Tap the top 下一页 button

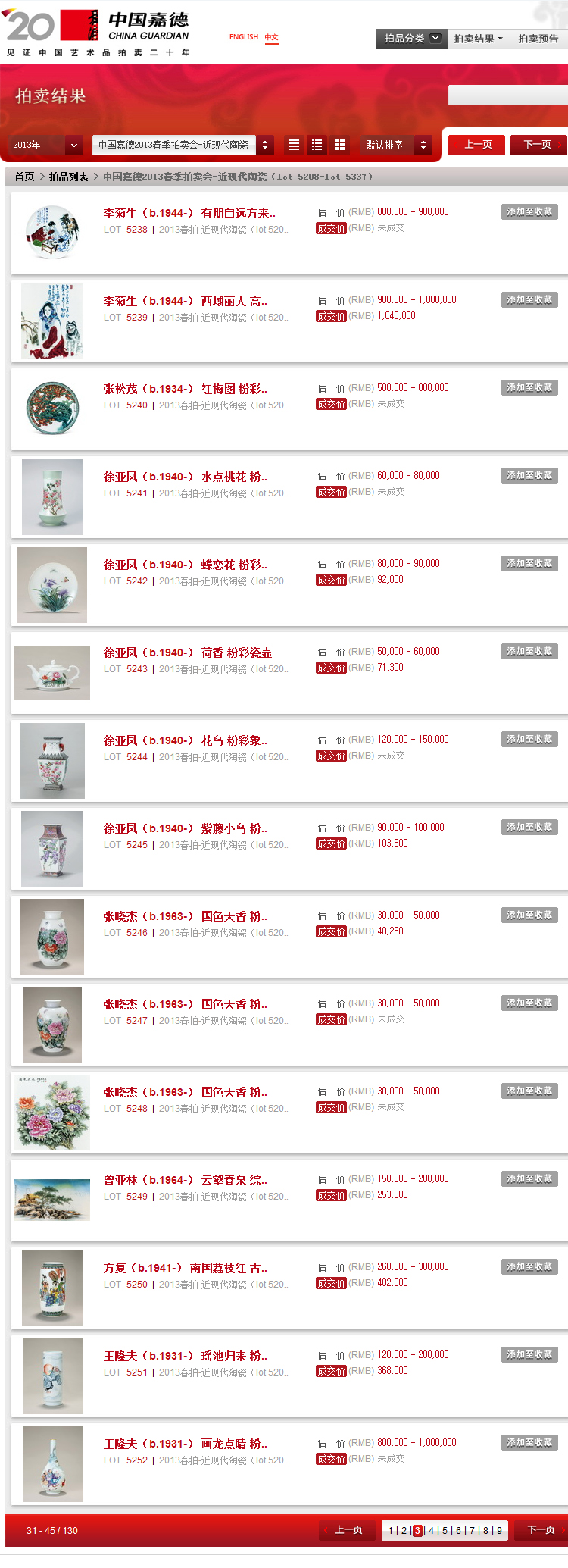click(538, 145)
